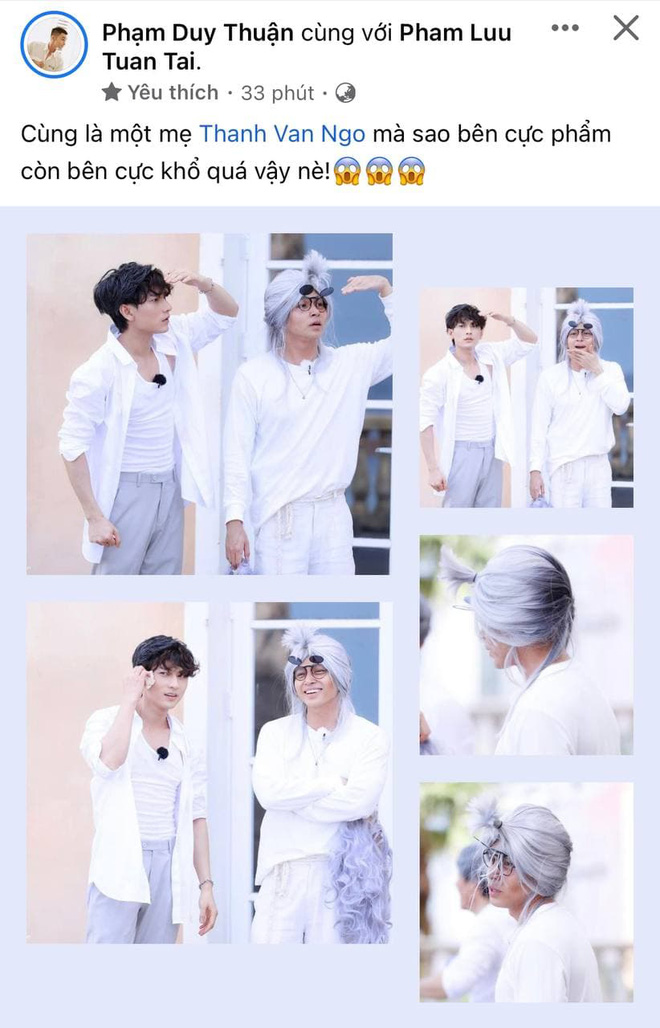Close this post with the X
This screenshot has height=1028, width=660.
[x=626, y=28]
